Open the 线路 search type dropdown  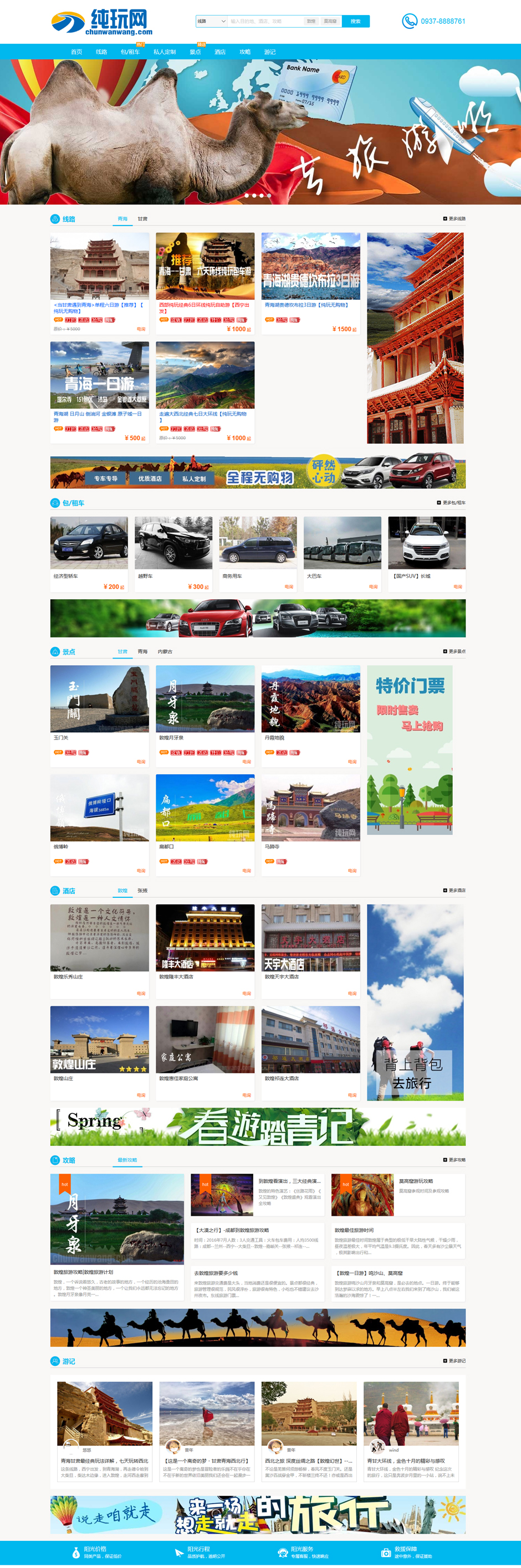coord(211,21)
